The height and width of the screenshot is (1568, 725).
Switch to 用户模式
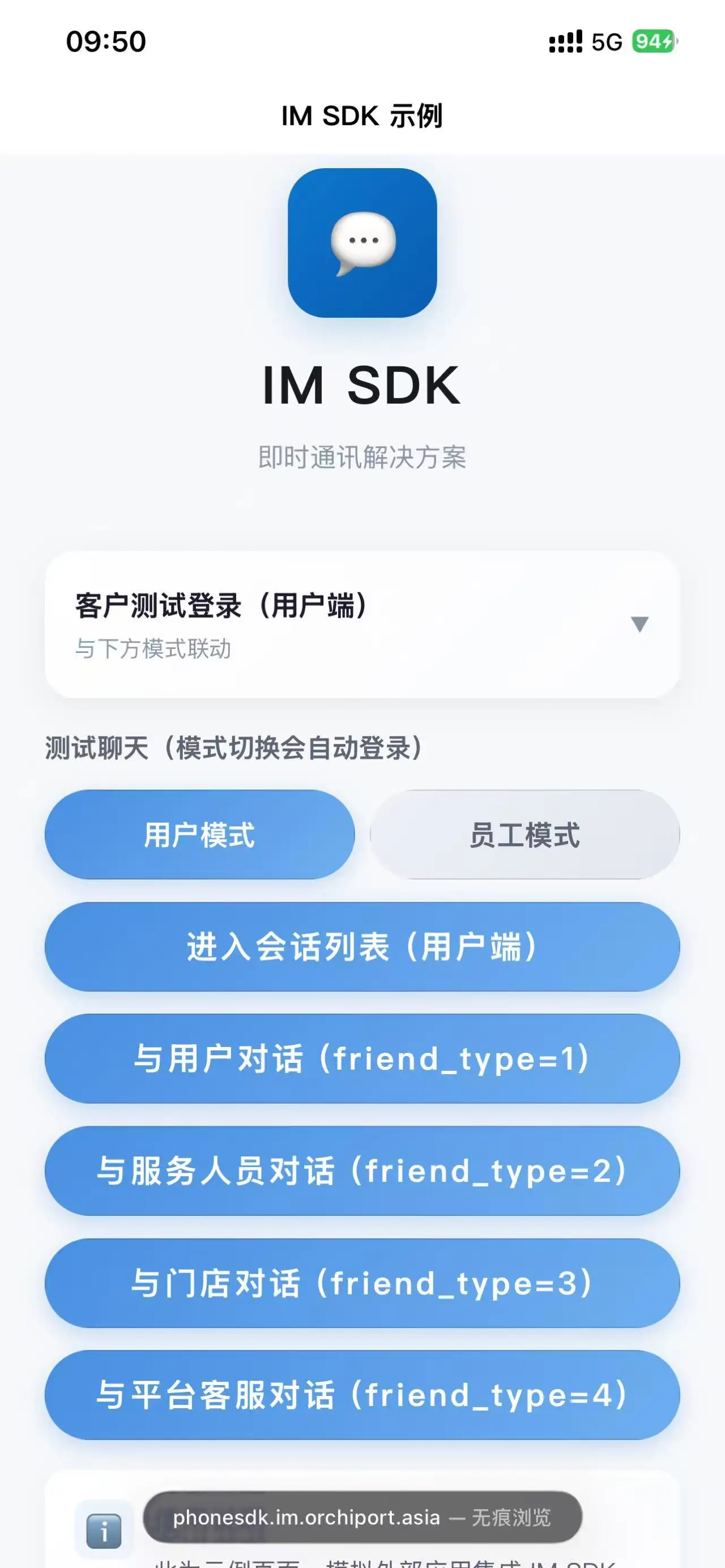coord(200,835)
